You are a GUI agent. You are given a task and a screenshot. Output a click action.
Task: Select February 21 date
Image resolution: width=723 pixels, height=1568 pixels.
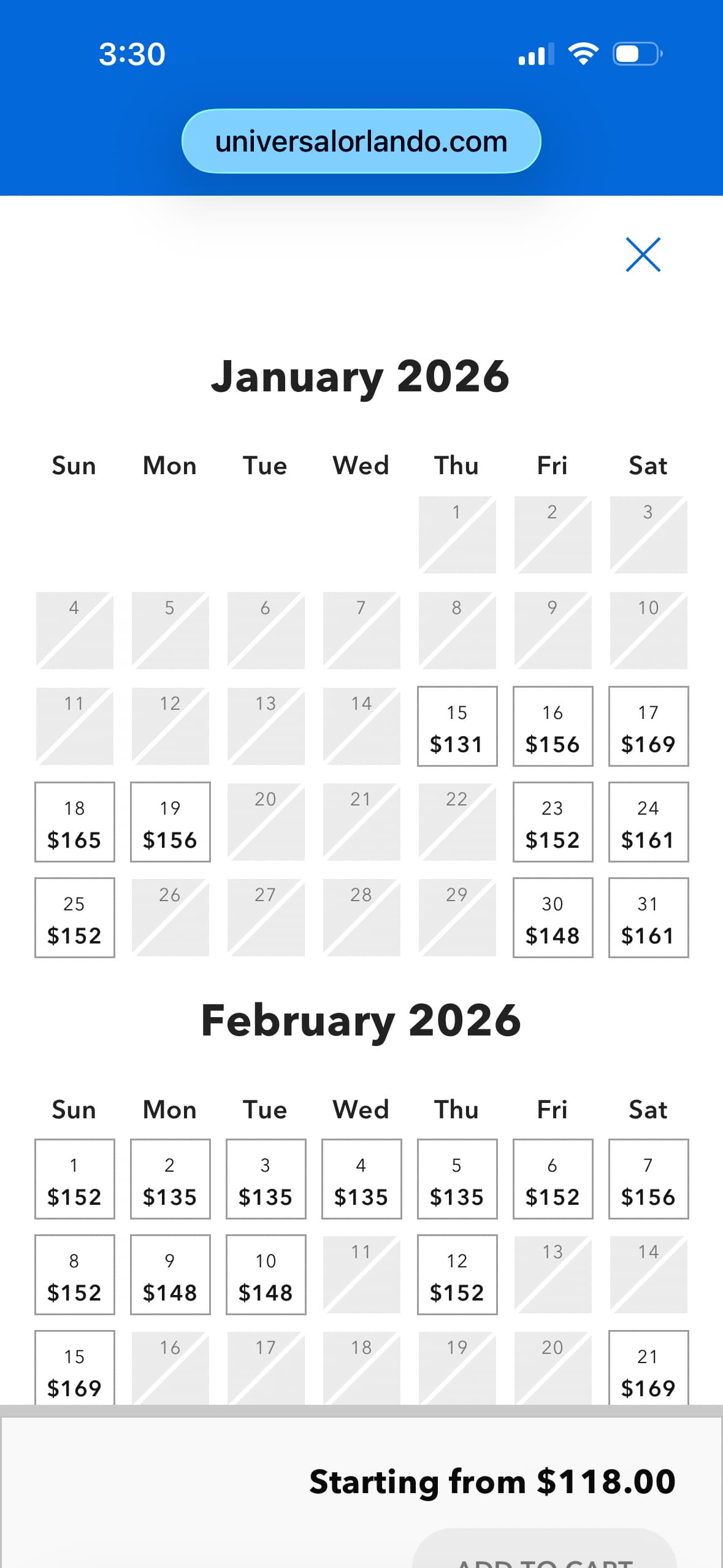coord(648,1369)
